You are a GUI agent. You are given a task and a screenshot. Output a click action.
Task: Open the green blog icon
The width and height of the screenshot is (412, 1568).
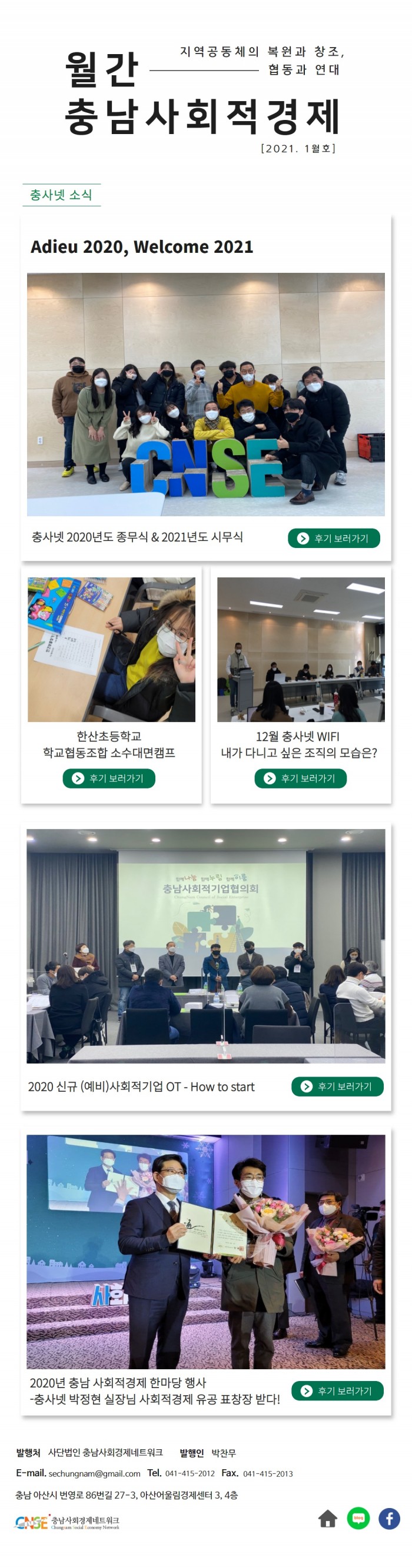pyautogui.click(x=358, y=1518)
